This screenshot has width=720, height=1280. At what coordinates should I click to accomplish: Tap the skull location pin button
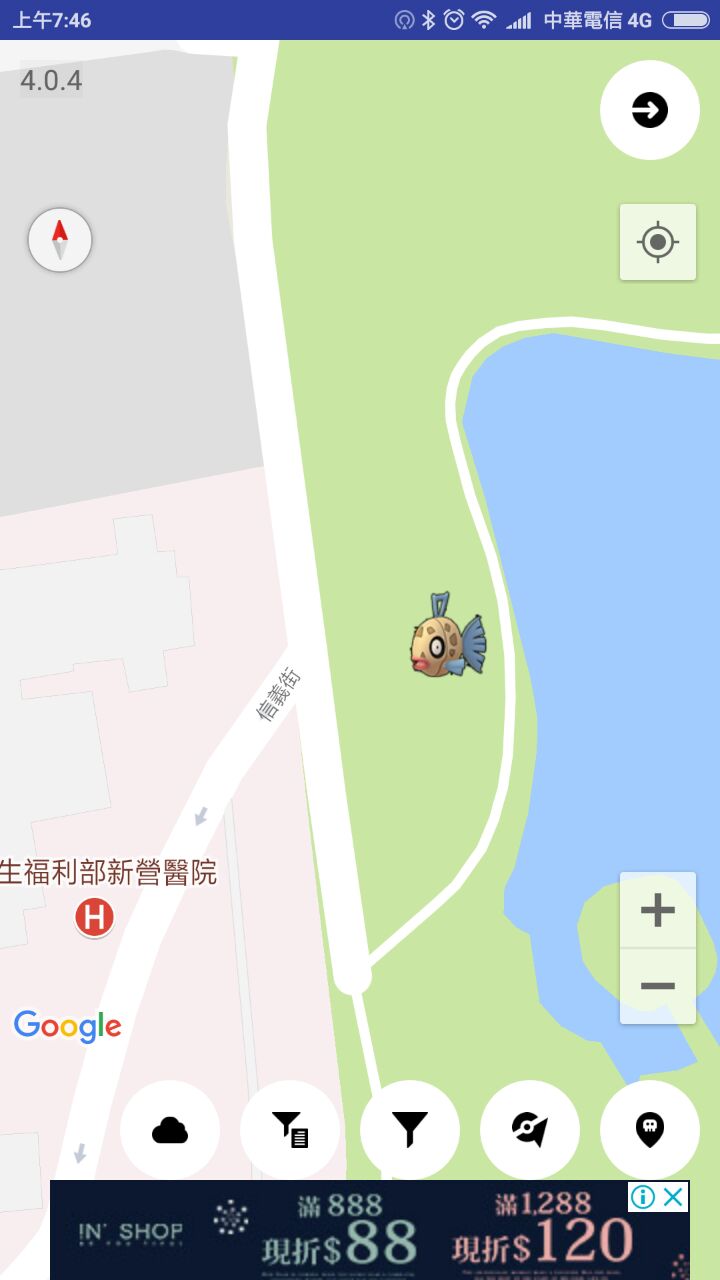(650, 1130)
